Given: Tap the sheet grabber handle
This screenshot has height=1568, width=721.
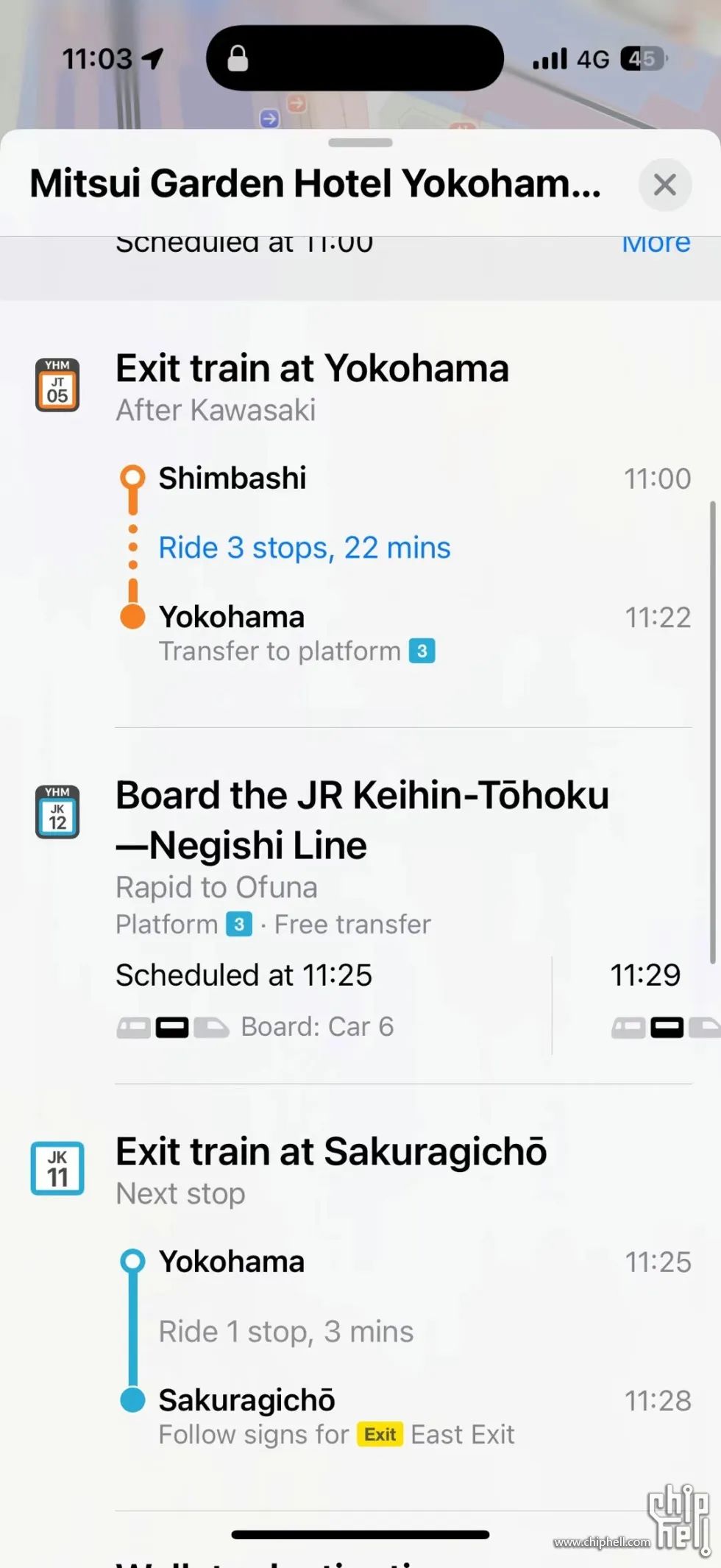Looking at the screenshot, I should (360, 143).
